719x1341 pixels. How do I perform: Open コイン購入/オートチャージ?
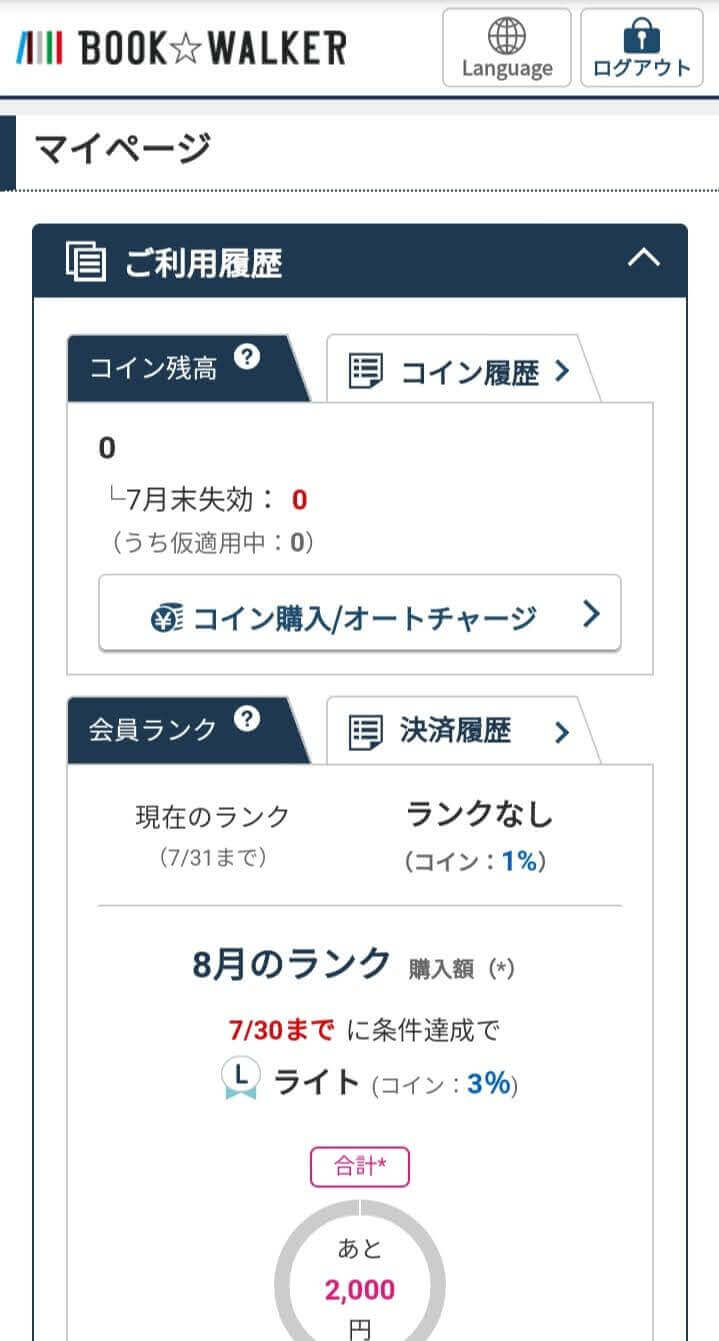click(x=360, y=614)
